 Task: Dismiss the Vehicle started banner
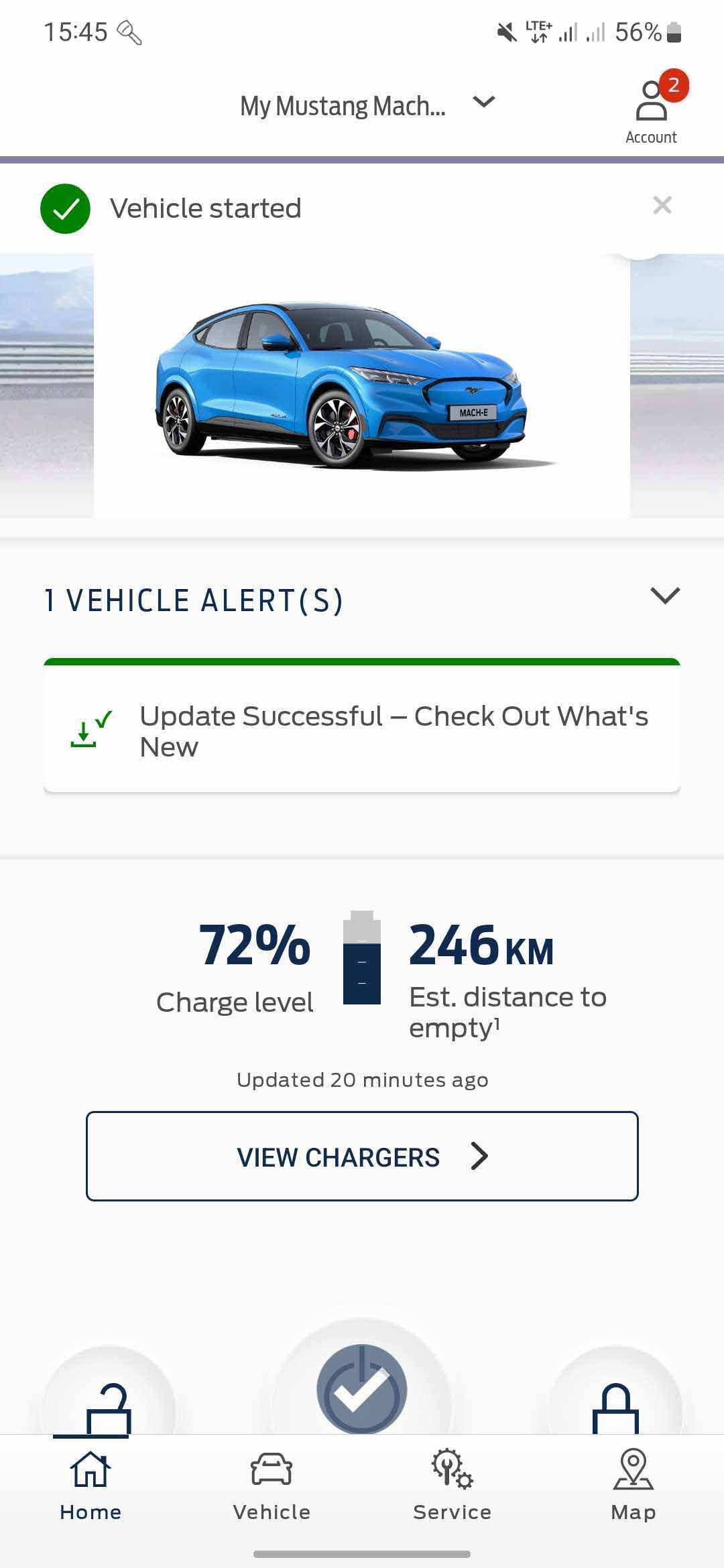coord(662,205)
